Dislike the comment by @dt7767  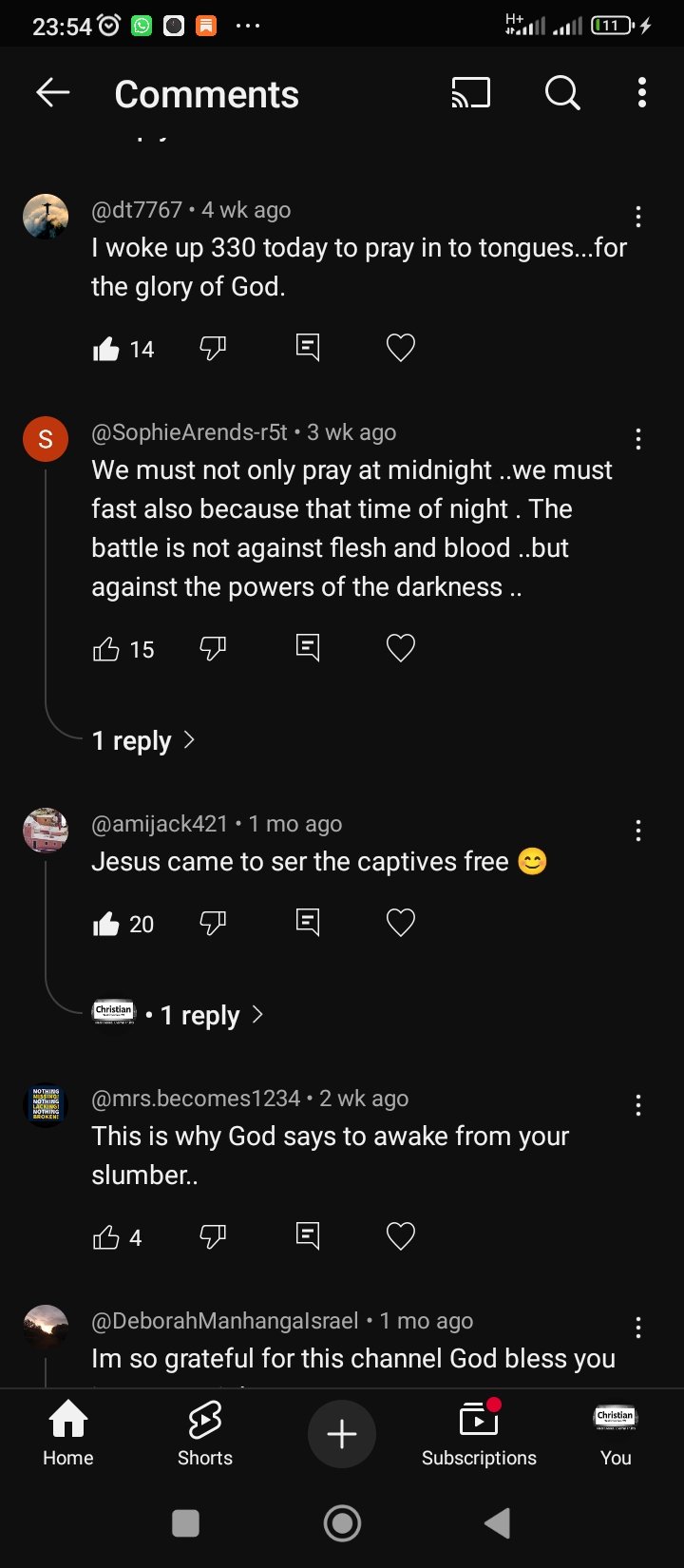click(x=213, y=349)
